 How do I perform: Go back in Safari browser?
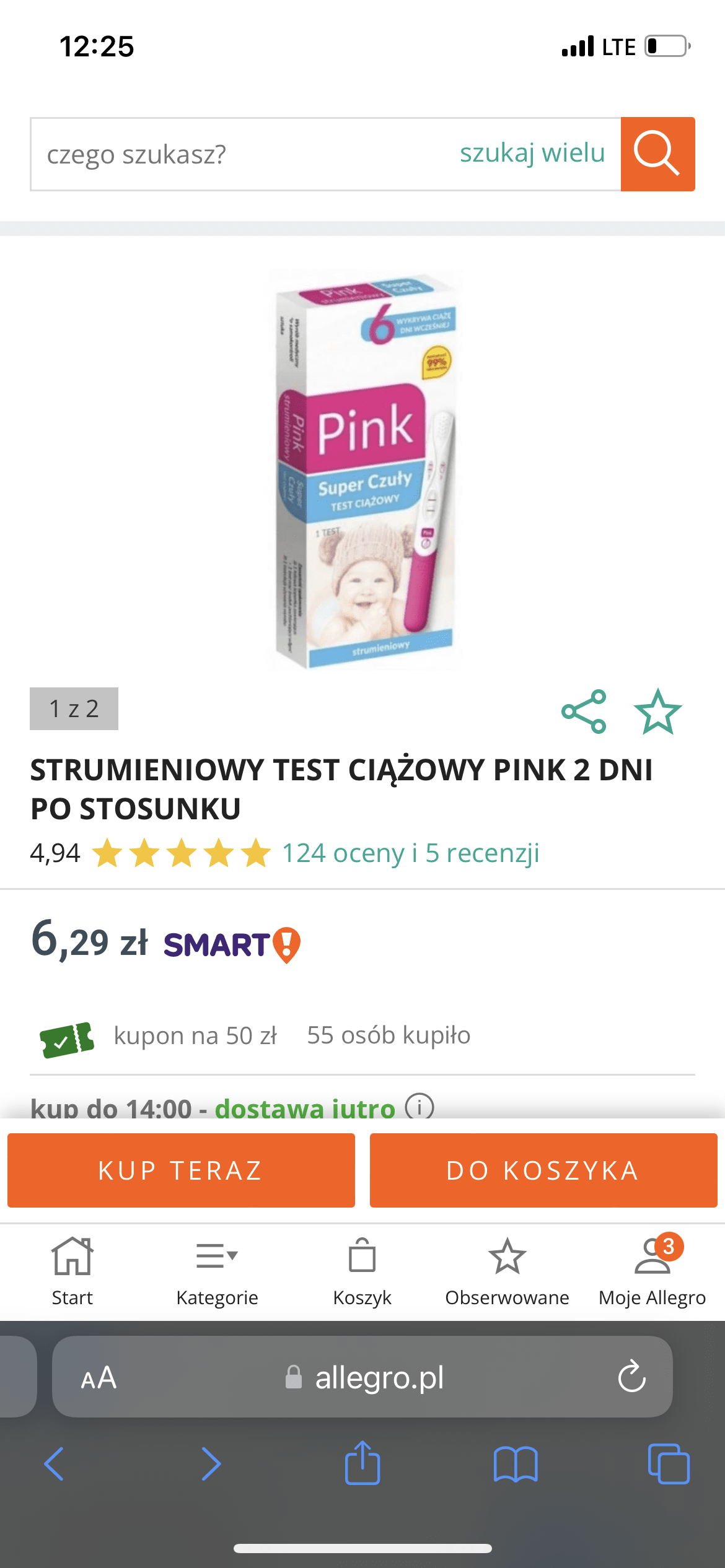pyautogui.click(x=55, y=1464)
